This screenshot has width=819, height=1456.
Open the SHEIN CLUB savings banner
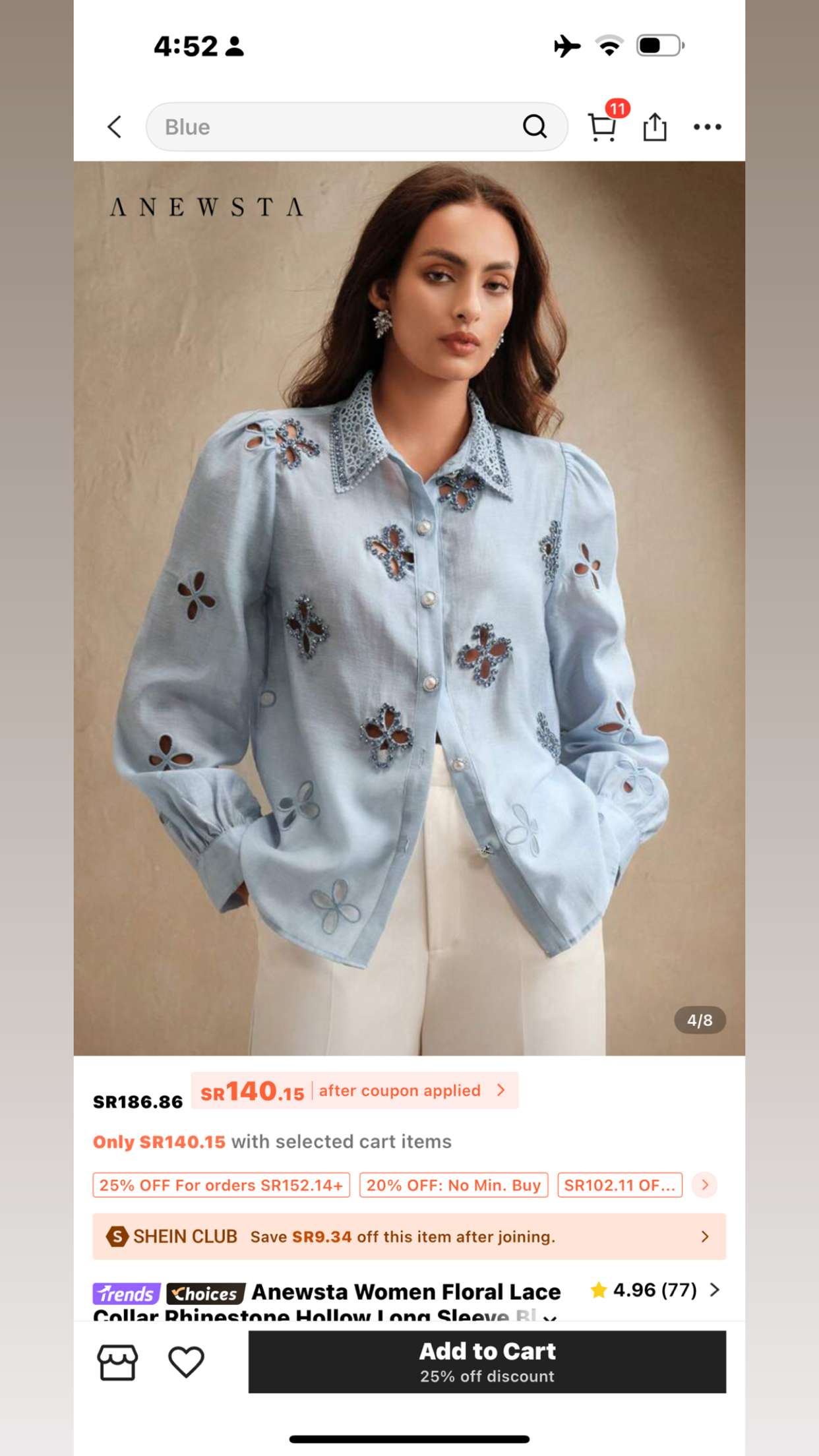pyautogui.click(x=409, y=1236)
